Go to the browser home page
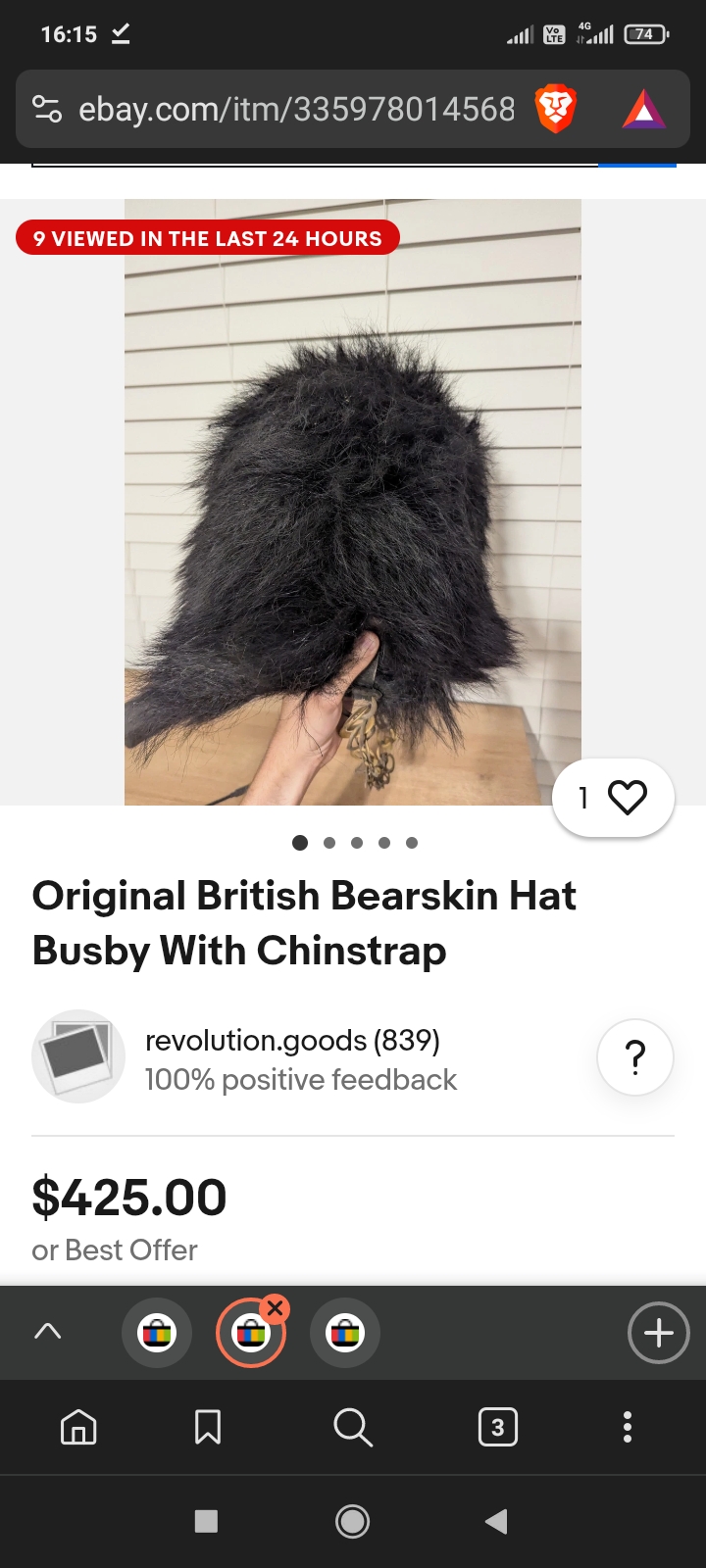Viewport: 706px width, 1568px height. click(78, 1427)
